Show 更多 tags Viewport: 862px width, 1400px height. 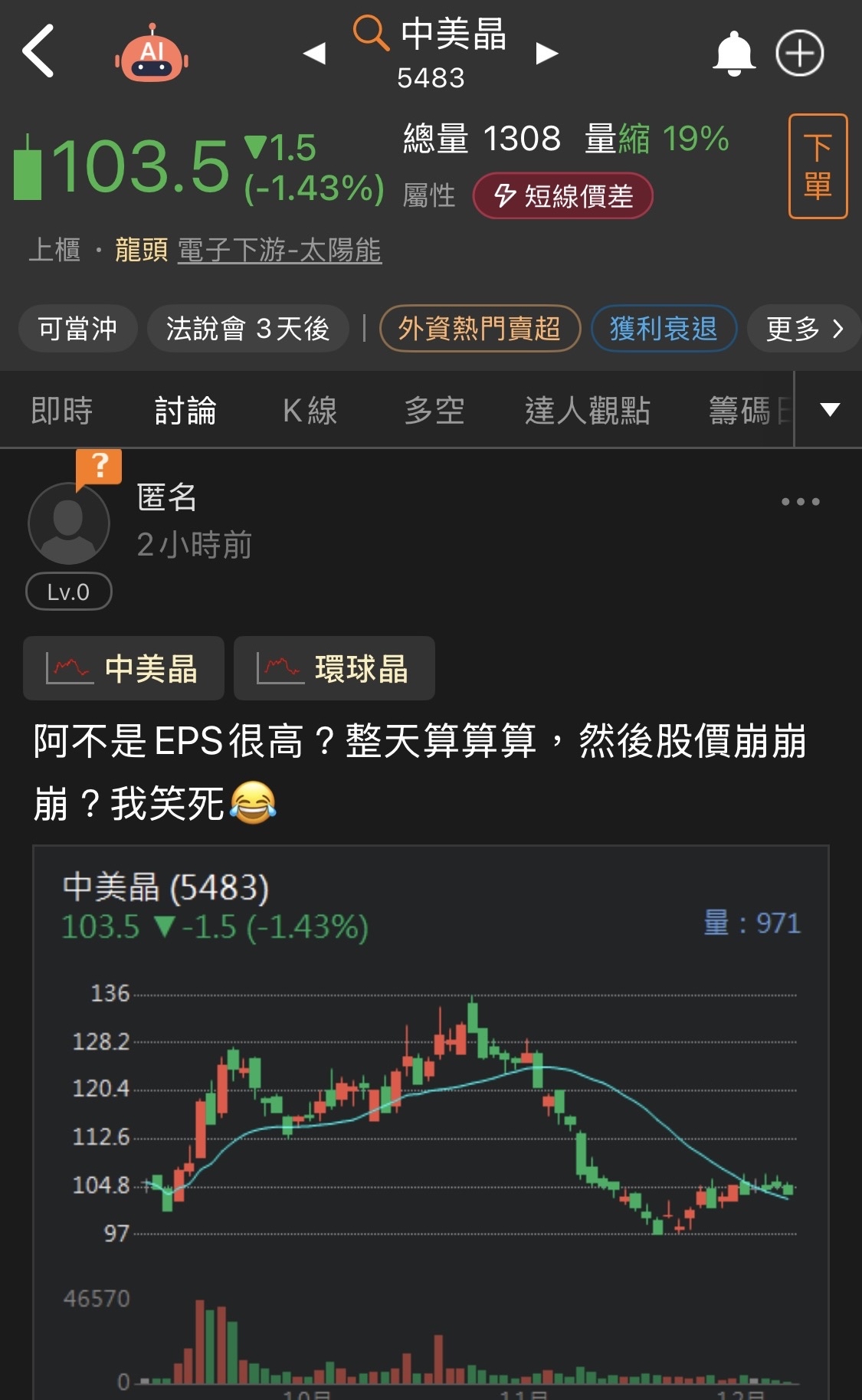point(804,329)
